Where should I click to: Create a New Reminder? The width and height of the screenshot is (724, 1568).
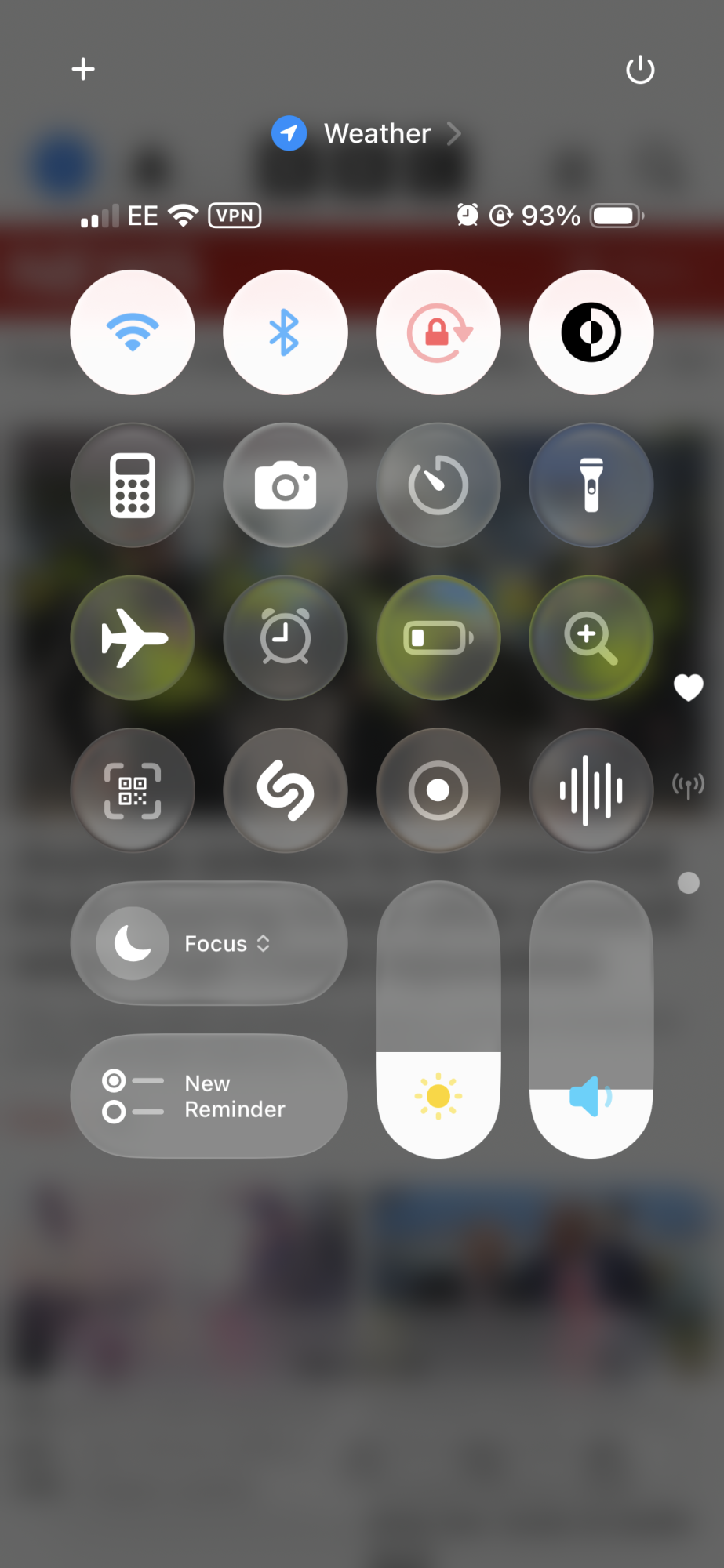(x=209, y=1096)
